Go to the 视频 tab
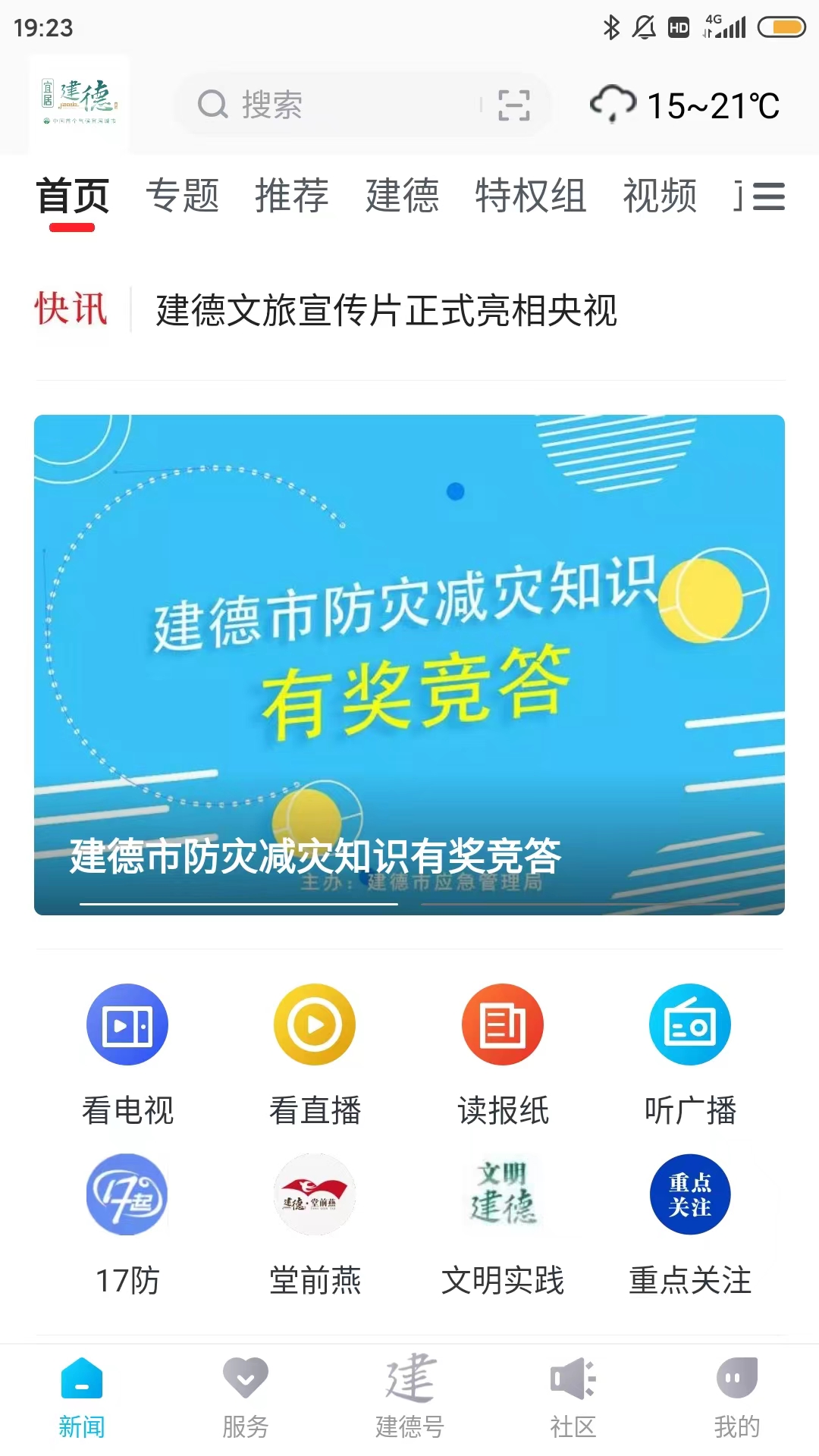The image size is (819, 1456). click(x=660, y=196)
